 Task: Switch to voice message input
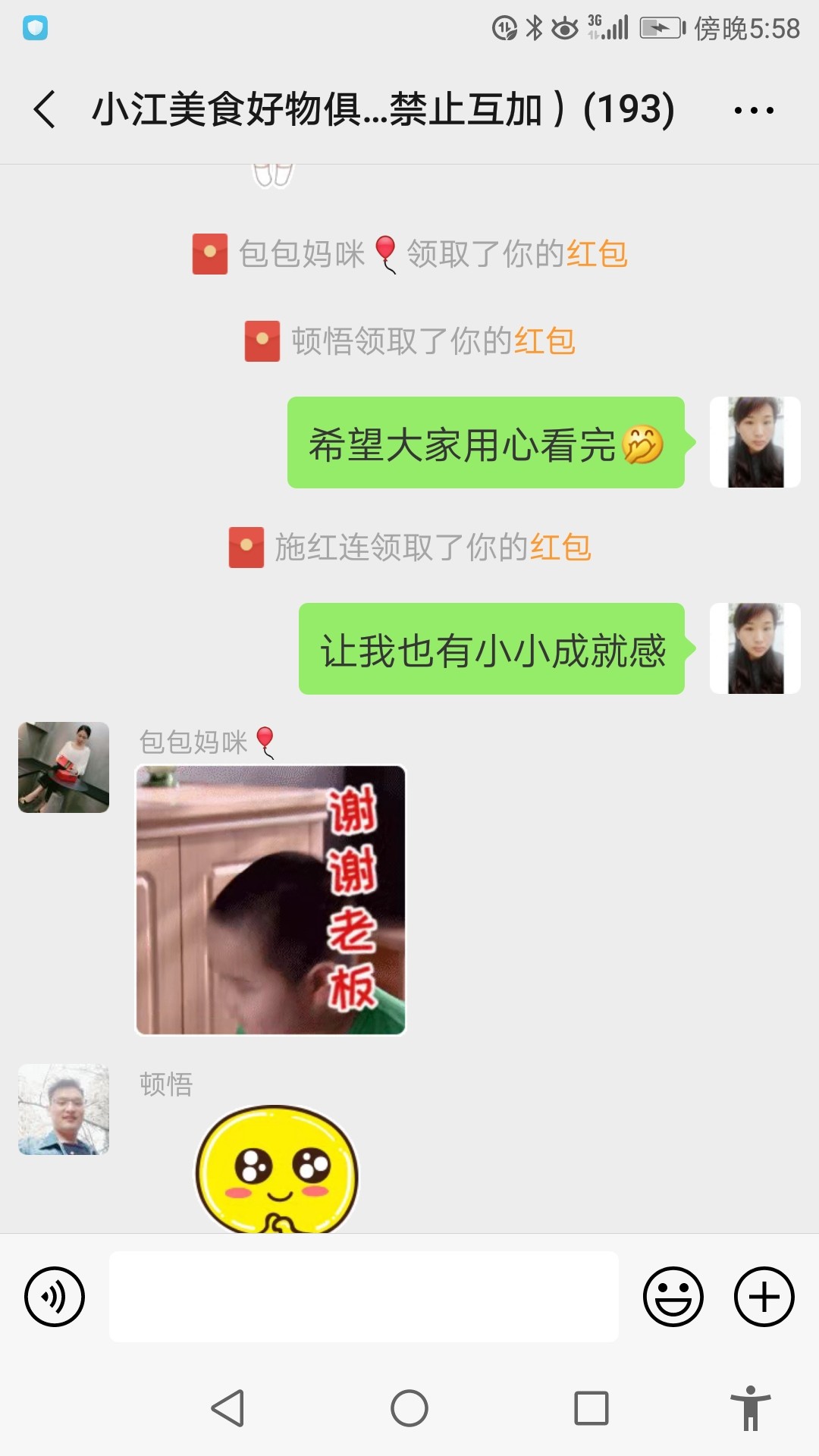[x=55, y=1296]
